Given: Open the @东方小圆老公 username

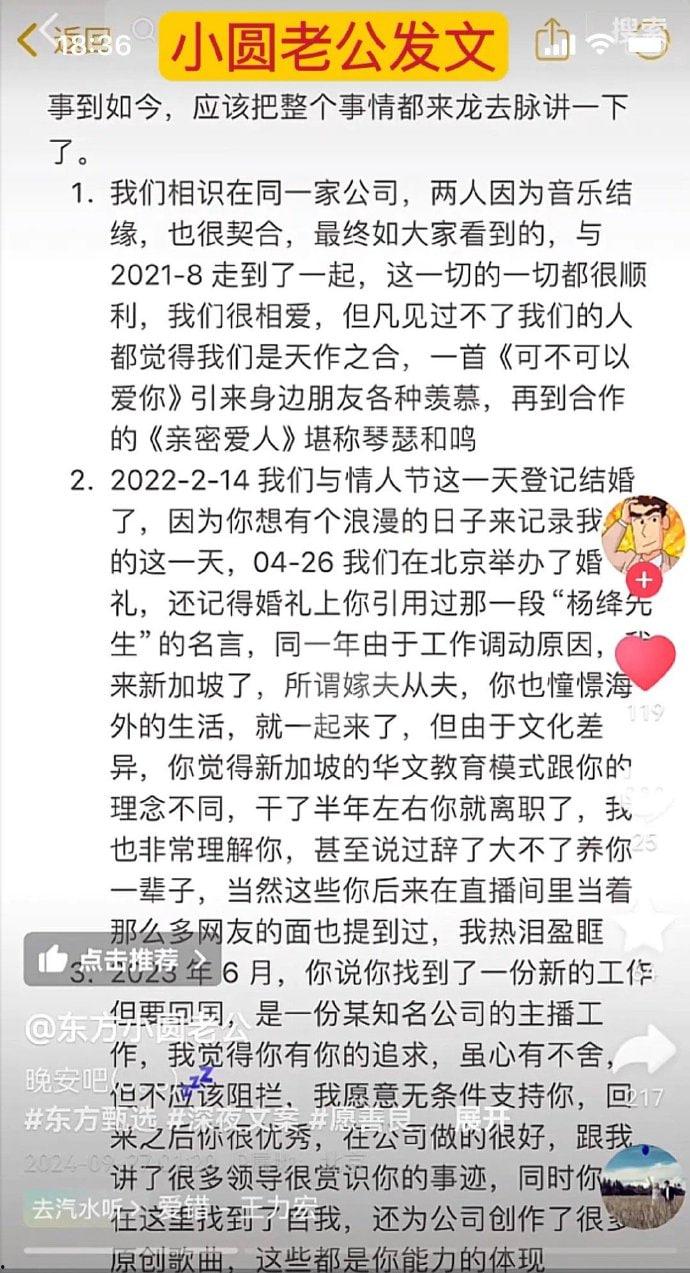Looking at the screenshot, I should [x=140, y=1028].
